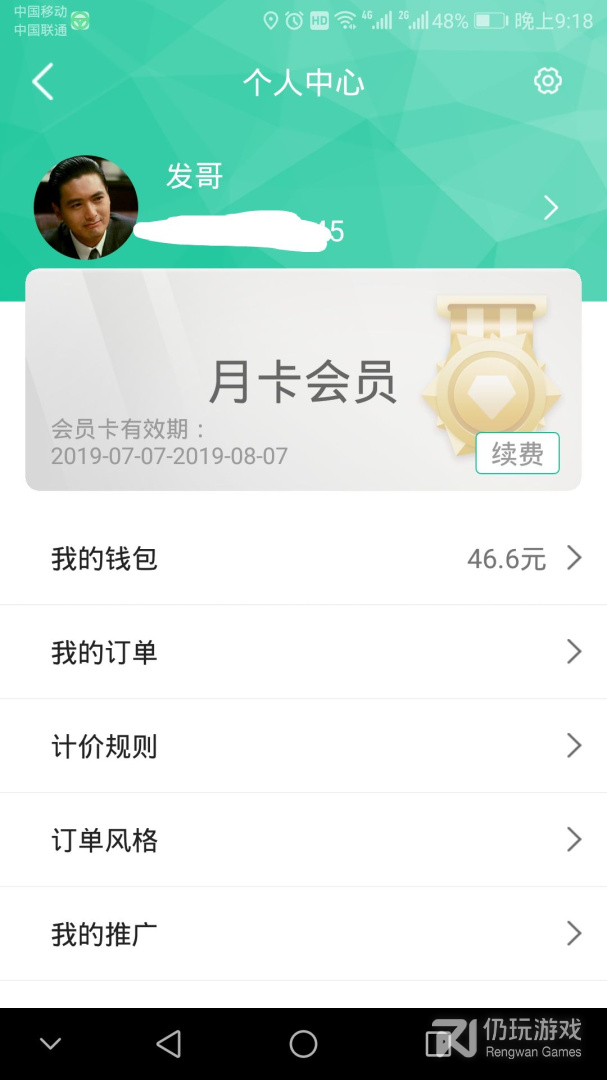Open 我的钱包 wallet row
Viewport: 607px width, 1080px height.
click(x=303, y=558)
